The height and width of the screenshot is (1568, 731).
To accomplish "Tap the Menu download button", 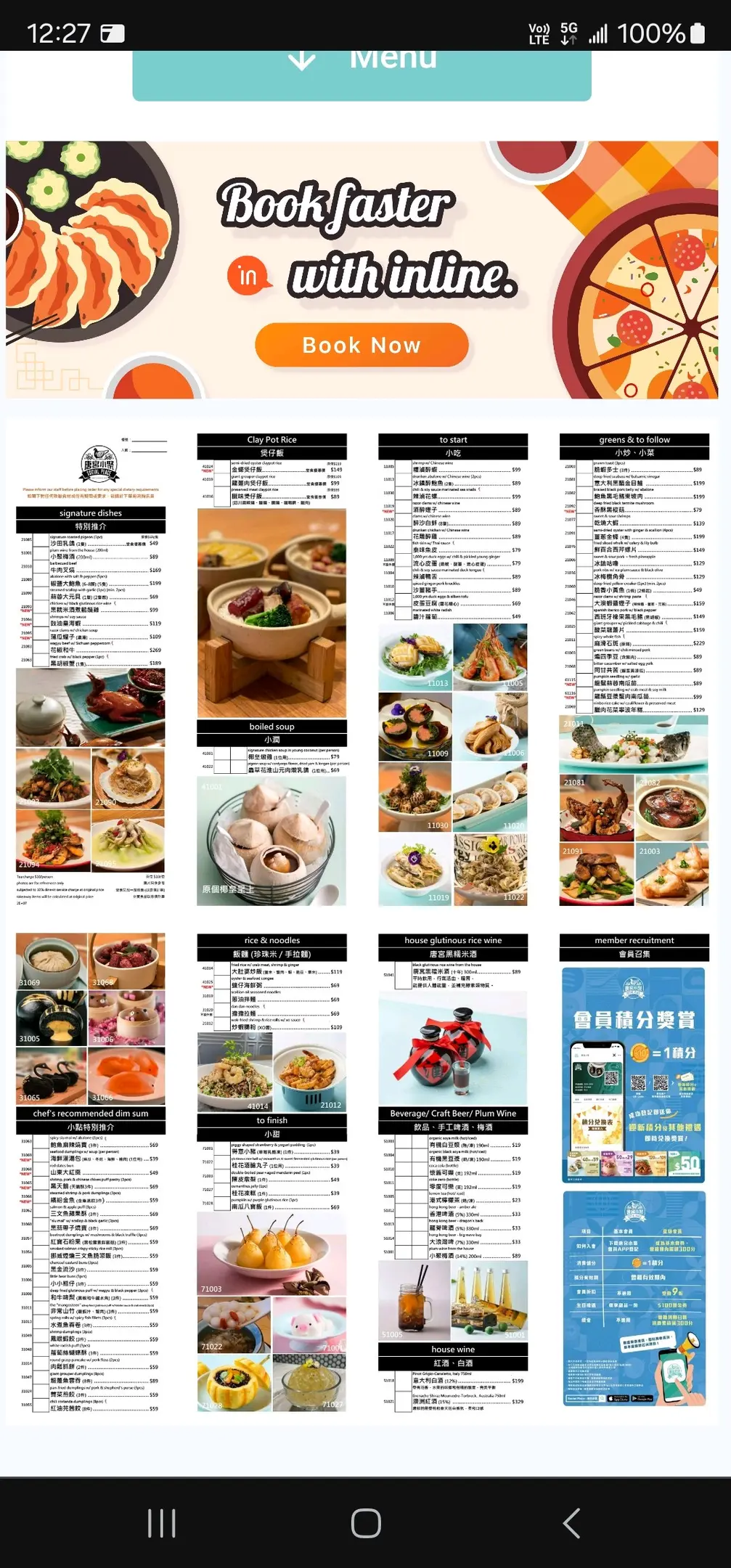I will point(362,73).
